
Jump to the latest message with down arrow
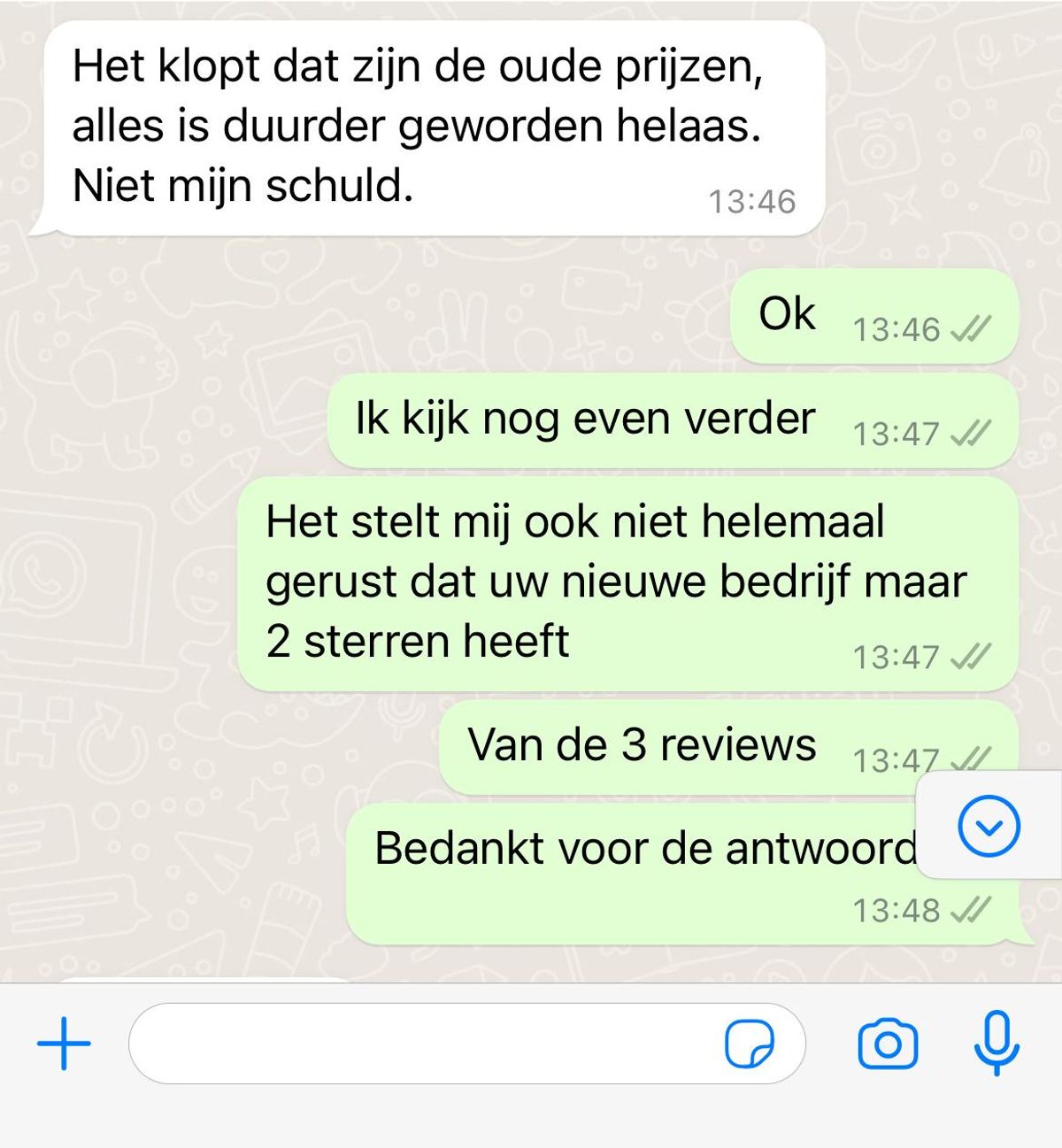point(989,826)
